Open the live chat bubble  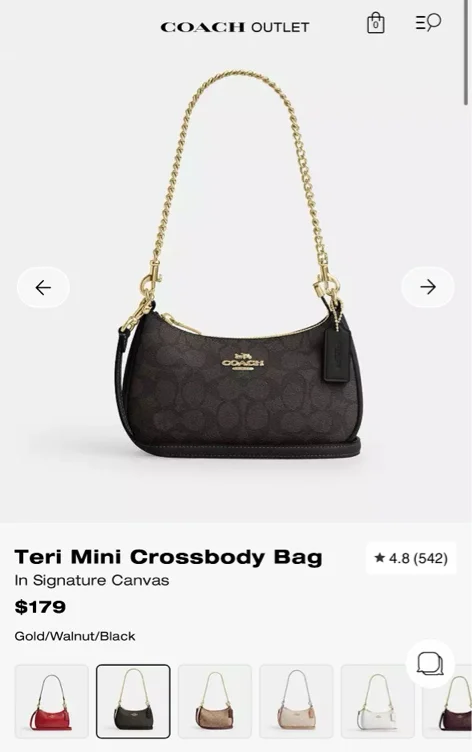pos(430,664)
